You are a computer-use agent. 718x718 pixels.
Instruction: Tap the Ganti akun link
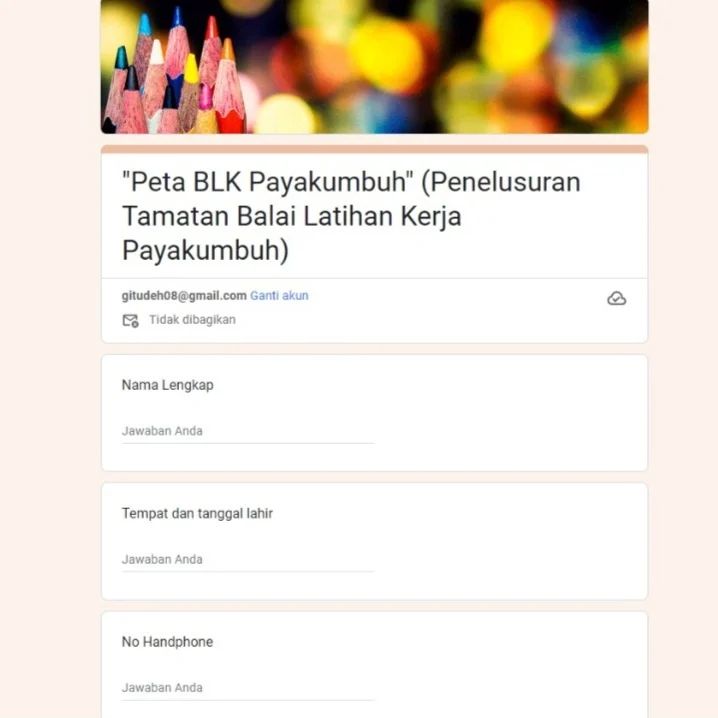point(279,296)
